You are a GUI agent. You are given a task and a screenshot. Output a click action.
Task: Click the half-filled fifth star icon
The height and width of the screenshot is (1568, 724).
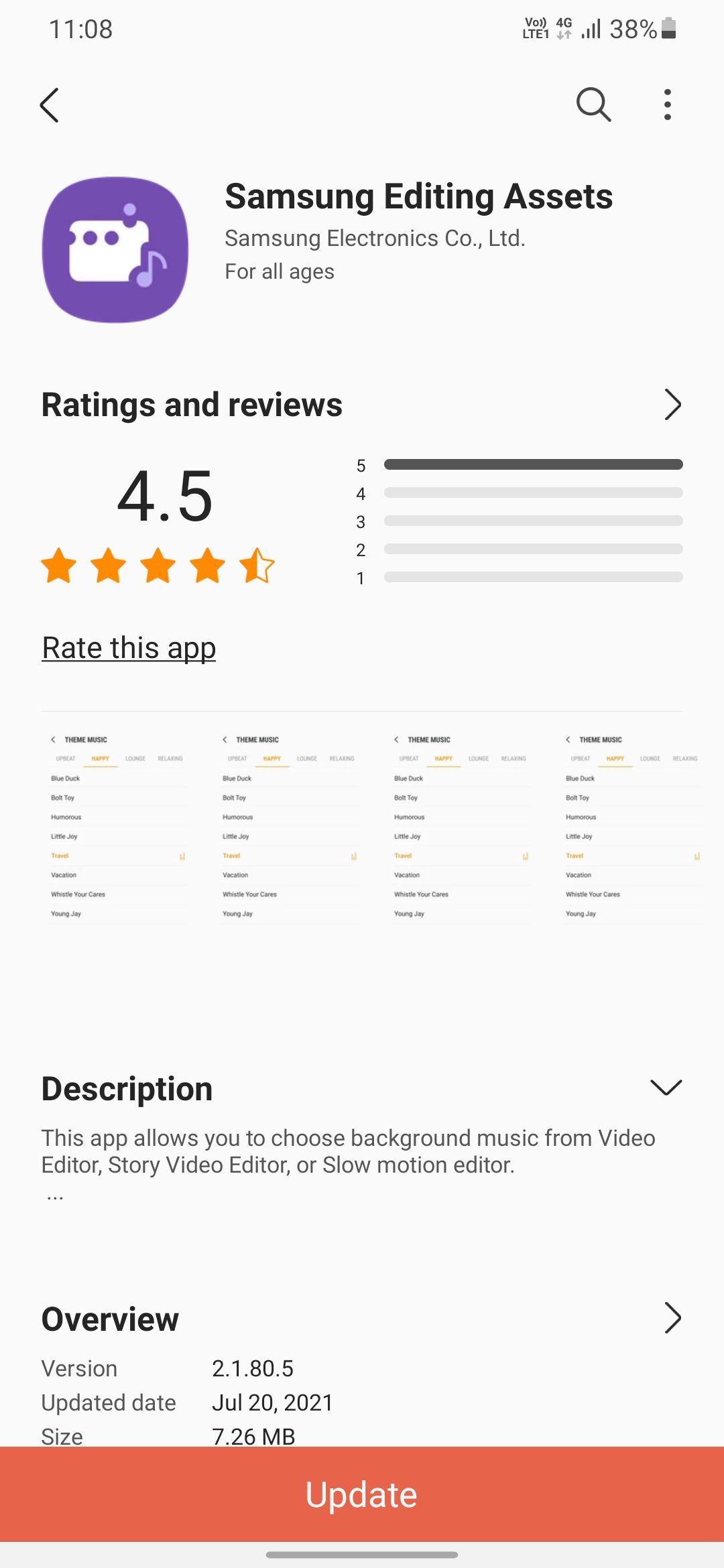tap(257, 566)
